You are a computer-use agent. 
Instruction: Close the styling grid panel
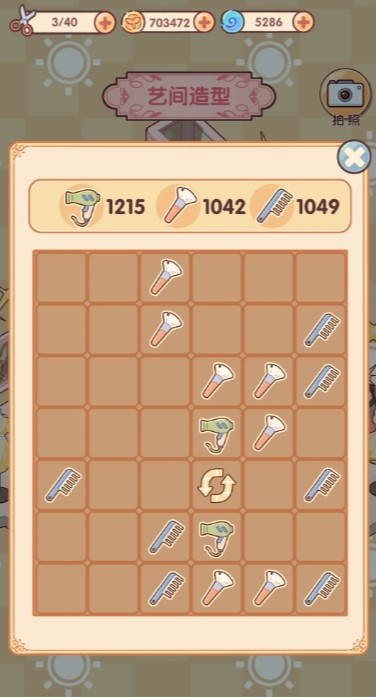point(353,156)
